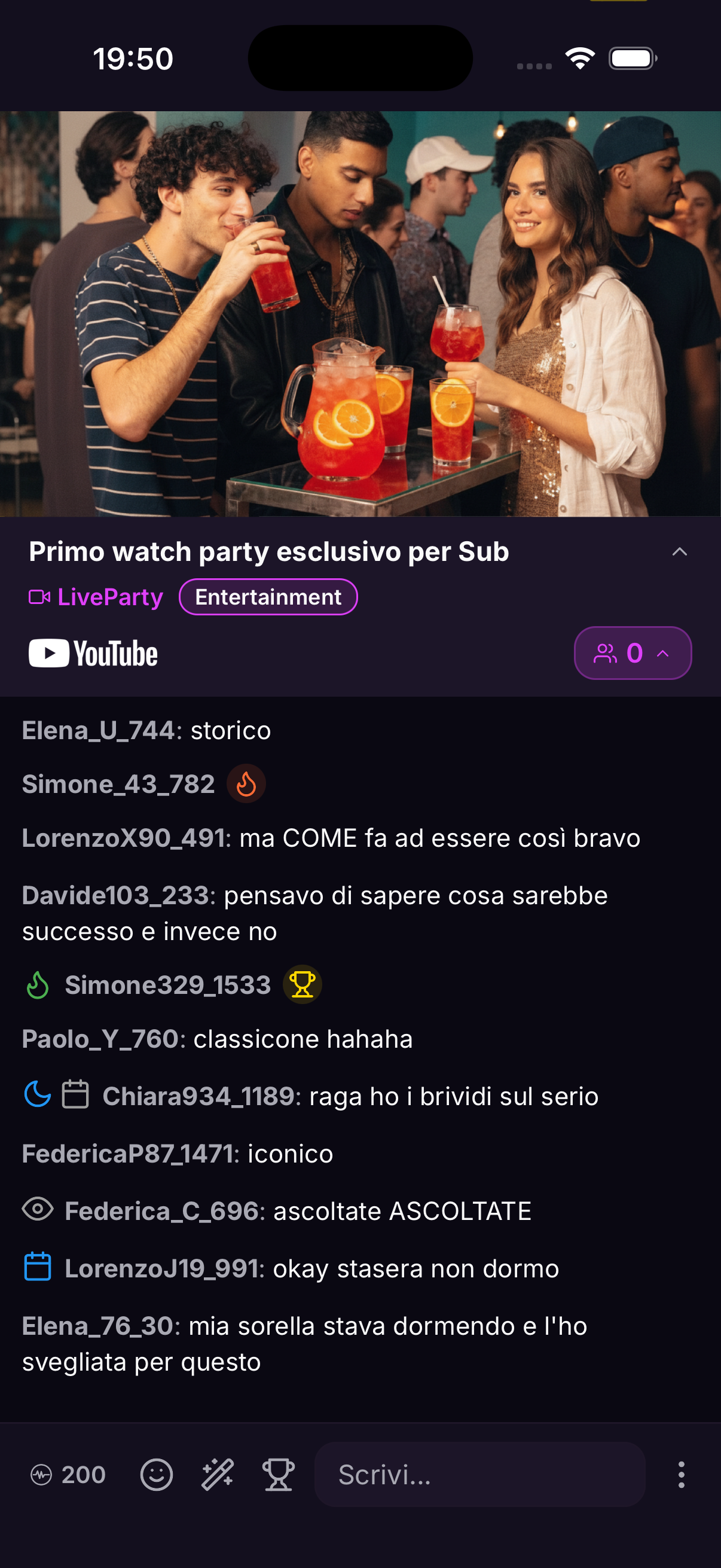Click the fire badge next to Simone_43_782
Screen dimensions: 721x1568
tap(246, 784)
